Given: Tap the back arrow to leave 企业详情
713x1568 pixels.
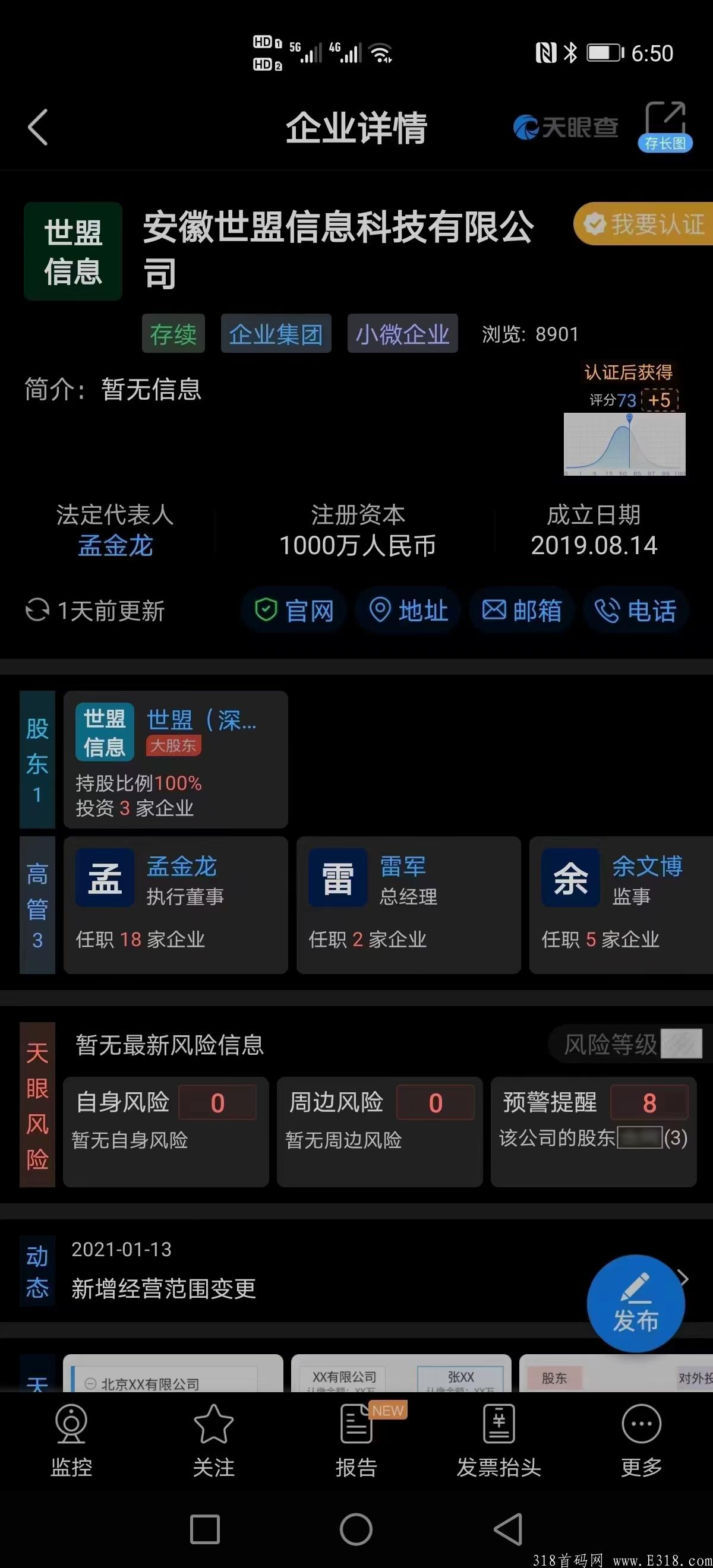Looking at the screenshot, I should coord(38,128).
